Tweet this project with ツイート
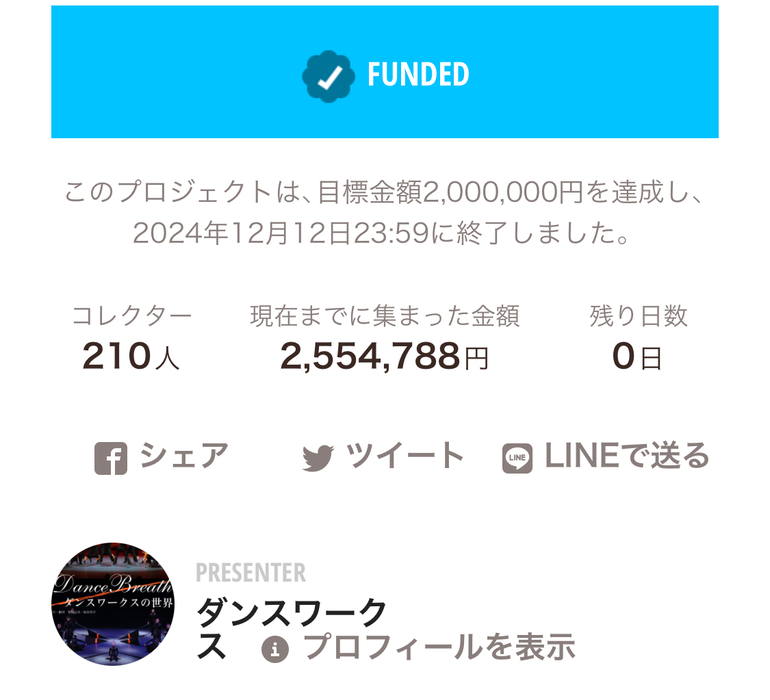This screenshot has height=700, width=770. (x=383, y=457)
